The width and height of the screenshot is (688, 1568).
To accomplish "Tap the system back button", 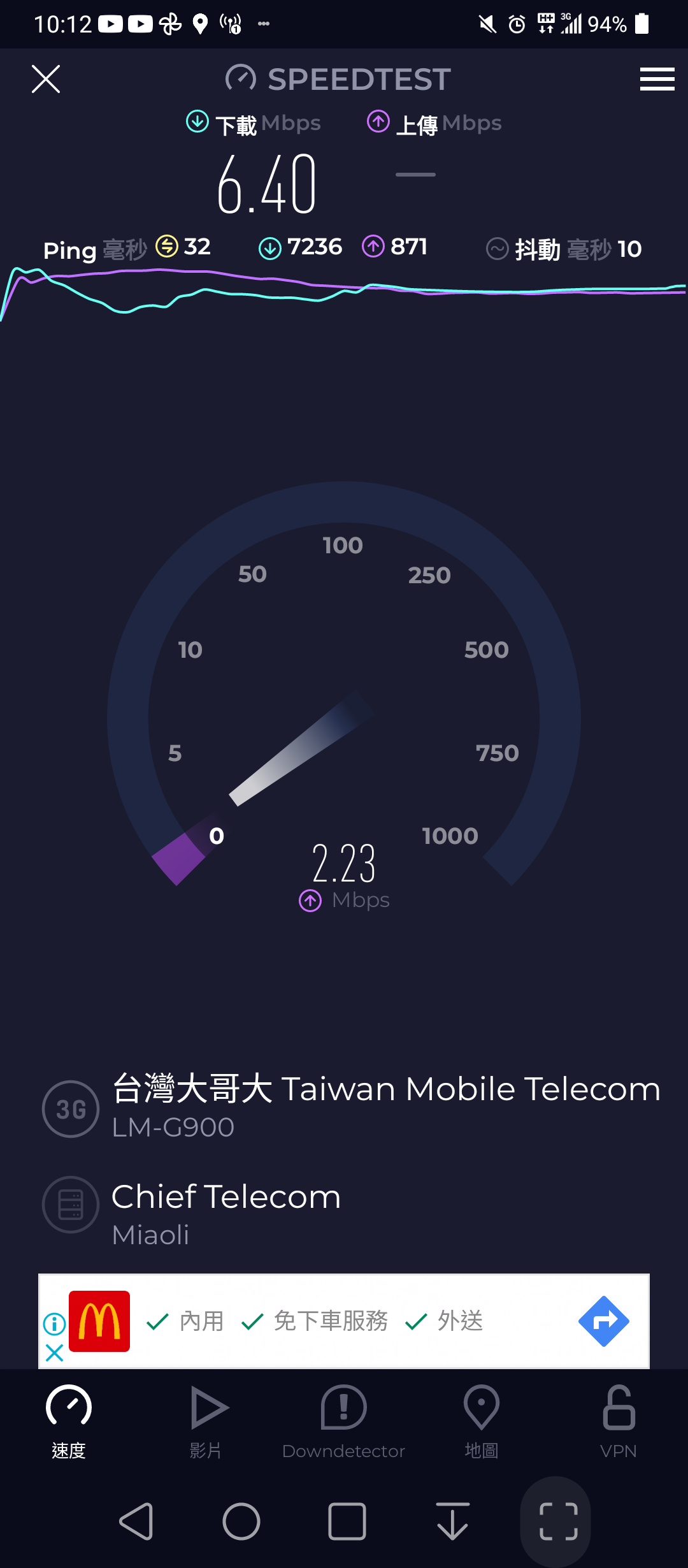I will [x=136, y=1521].
